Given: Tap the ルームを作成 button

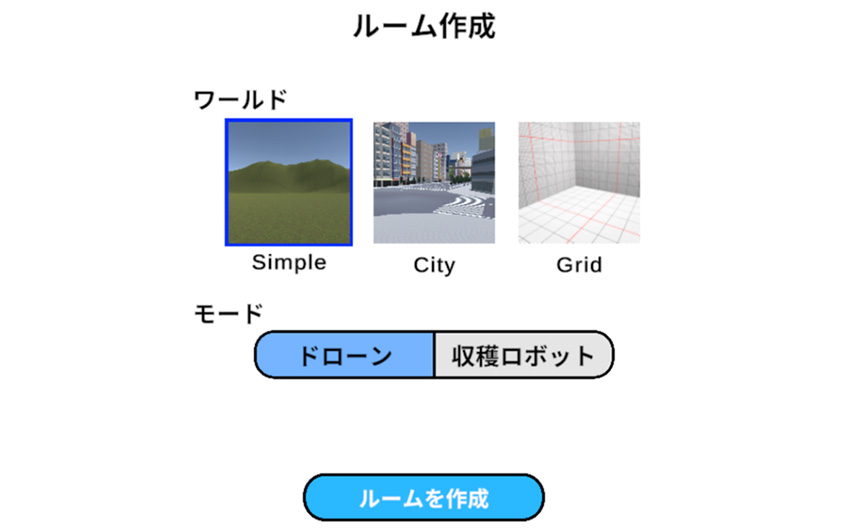Looking at the screenshot, I should (x=423, y=498).
